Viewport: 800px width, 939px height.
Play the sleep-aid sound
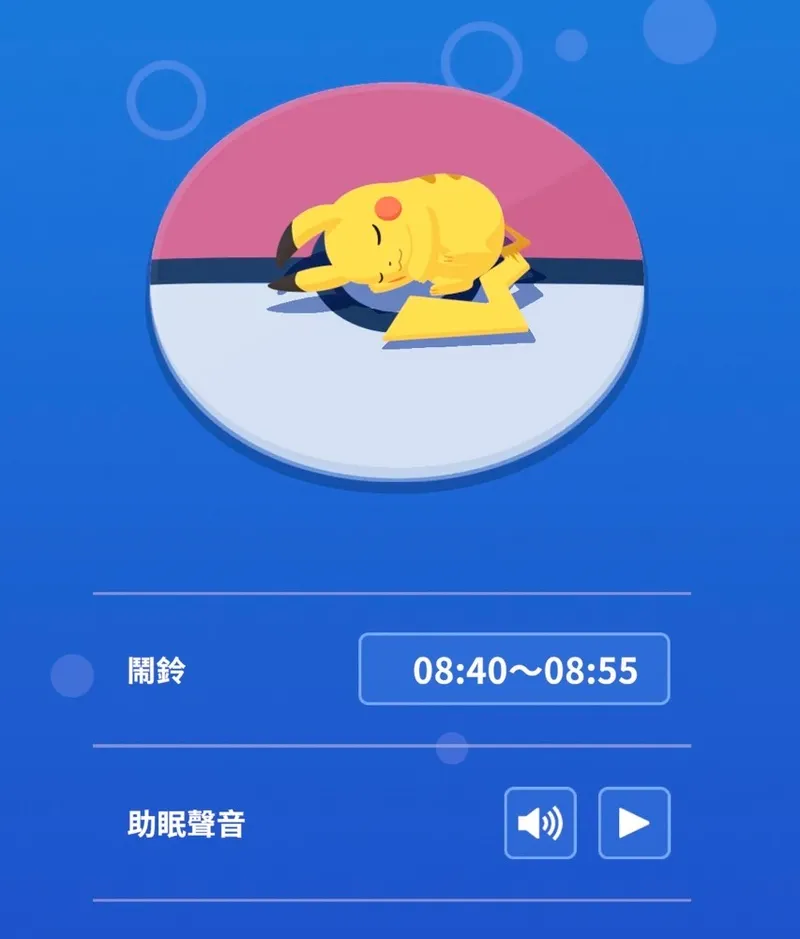[634, 823]
